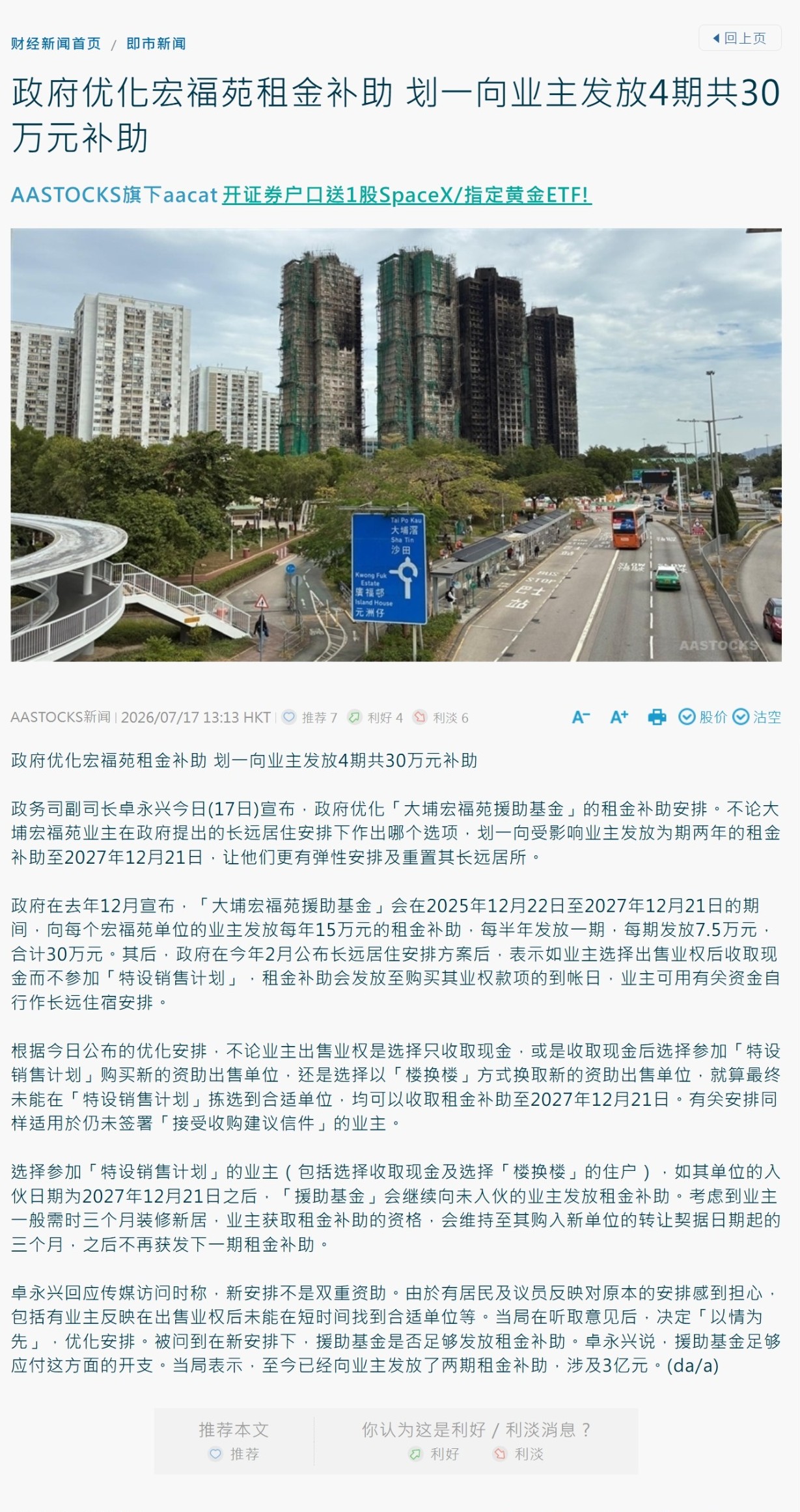800x1512 pixels.
Task: Mark 利淡 6 beside the timestamp
Action: click(441, 717)
